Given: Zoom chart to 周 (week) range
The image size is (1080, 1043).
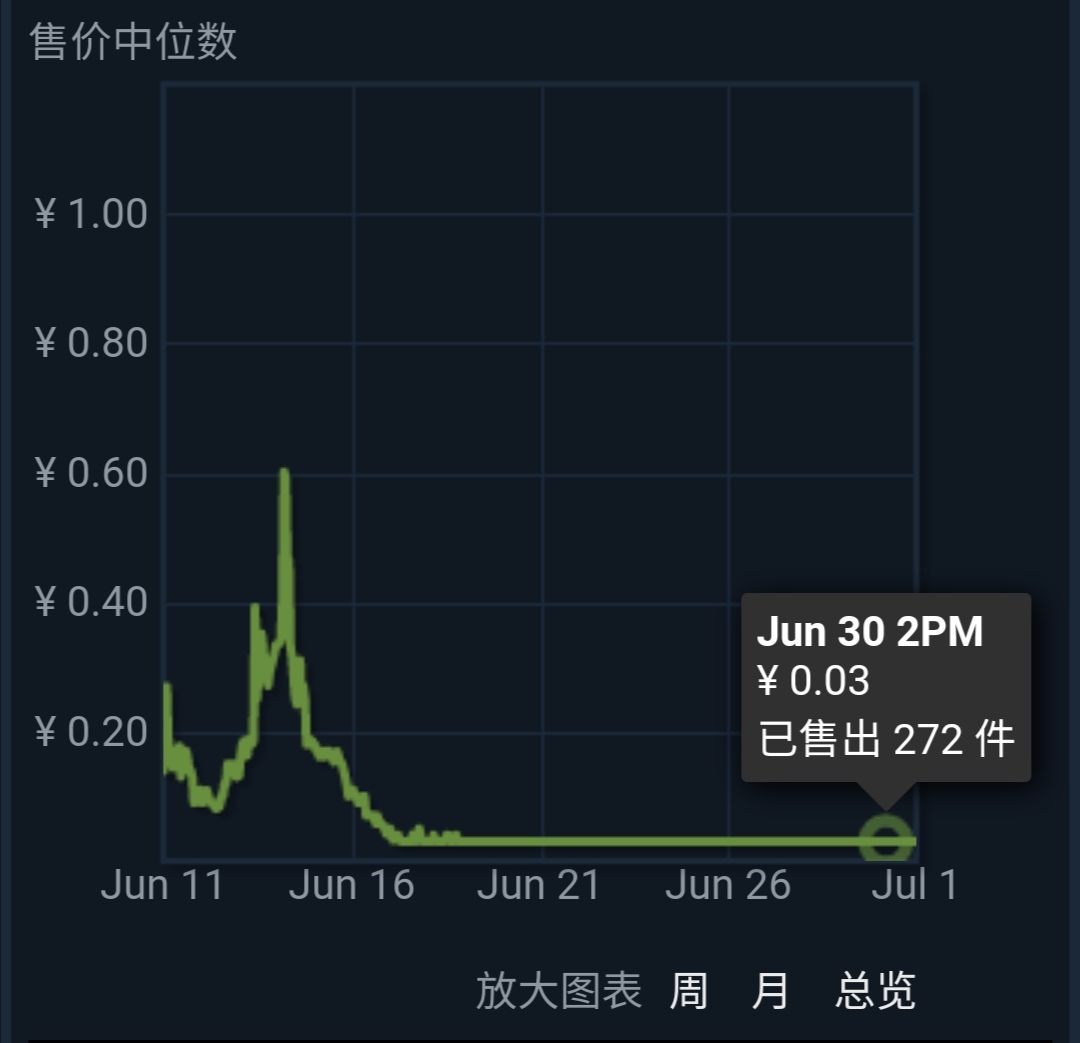Looking at the screenshot, I should (x=688, y=991).
